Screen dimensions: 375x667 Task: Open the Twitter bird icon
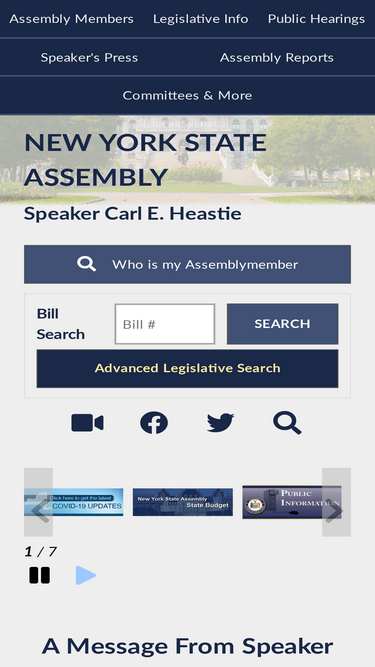220,423
